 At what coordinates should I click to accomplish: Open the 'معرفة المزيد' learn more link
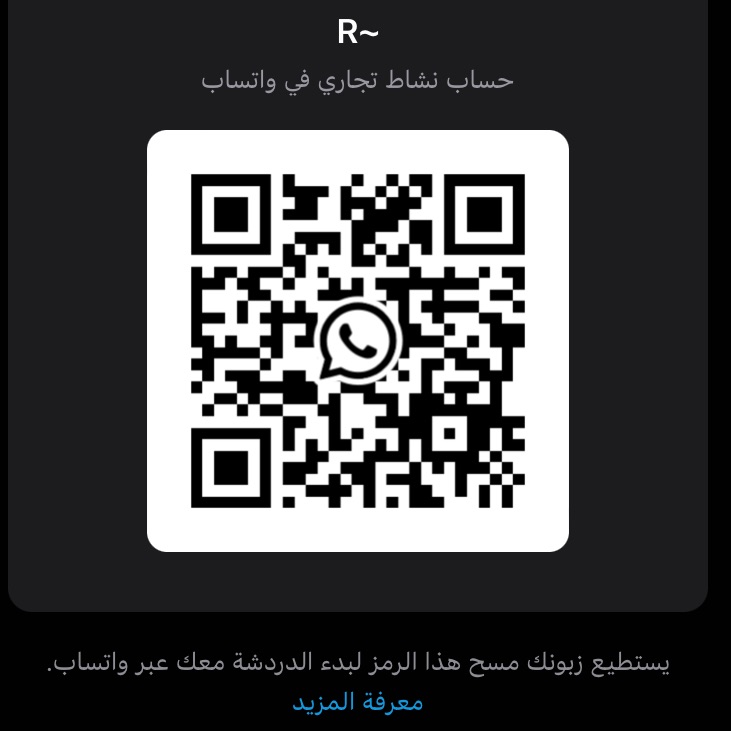358,702
